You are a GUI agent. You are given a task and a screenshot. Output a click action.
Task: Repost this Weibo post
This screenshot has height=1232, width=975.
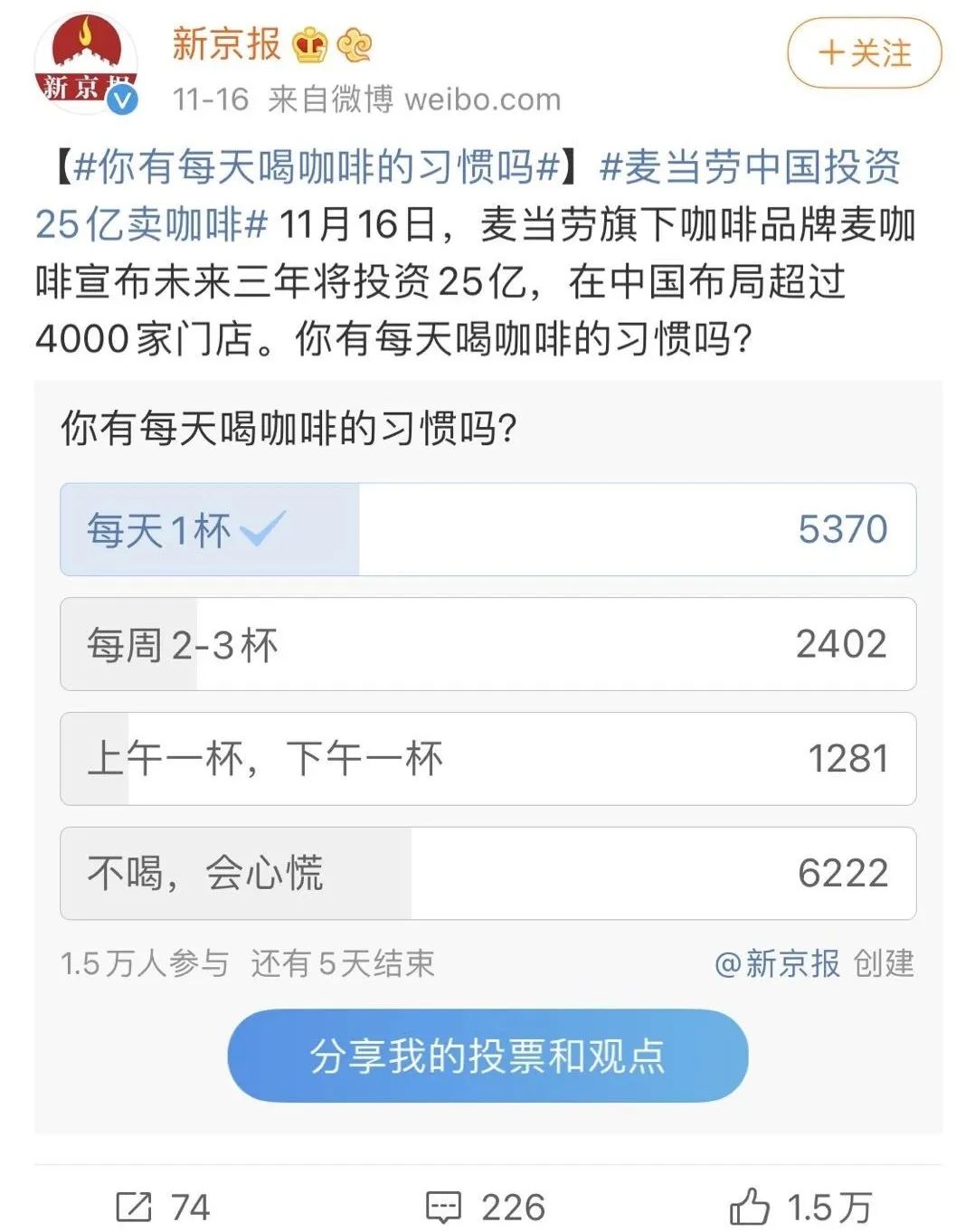click(163, 1207)
